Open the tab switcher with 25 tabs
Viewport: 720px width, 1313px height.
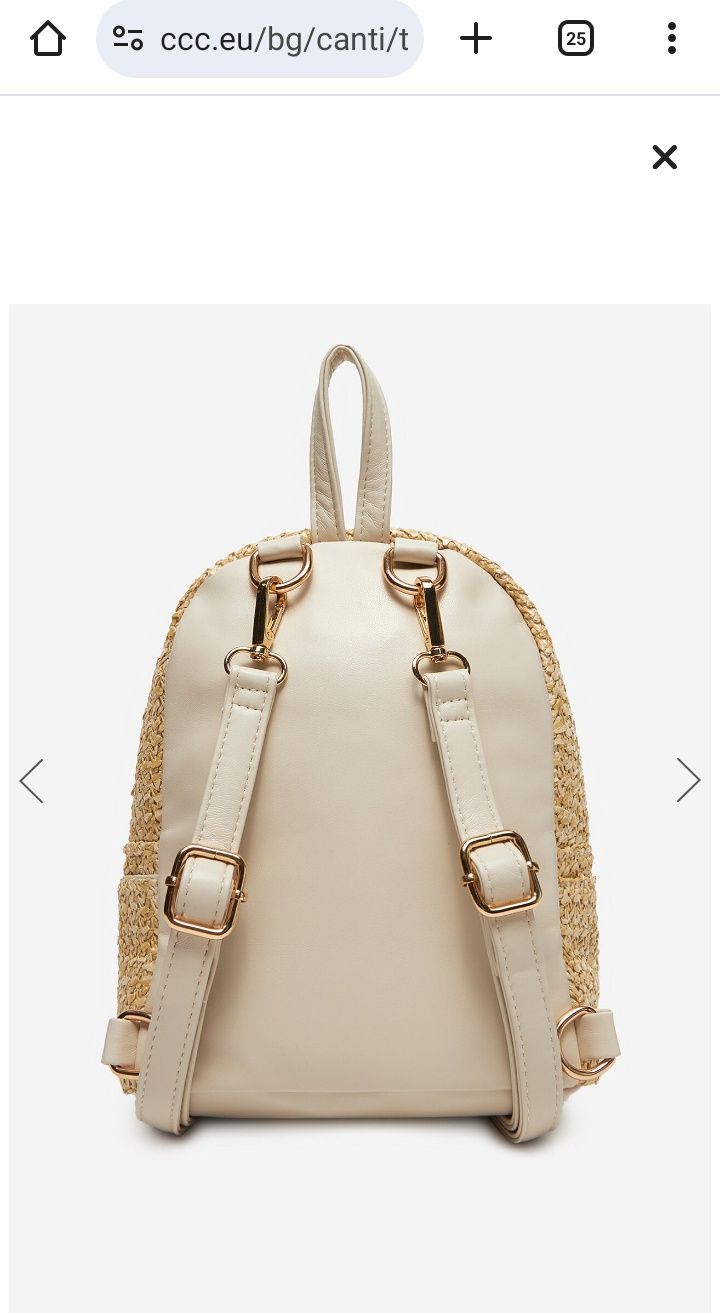575,39
